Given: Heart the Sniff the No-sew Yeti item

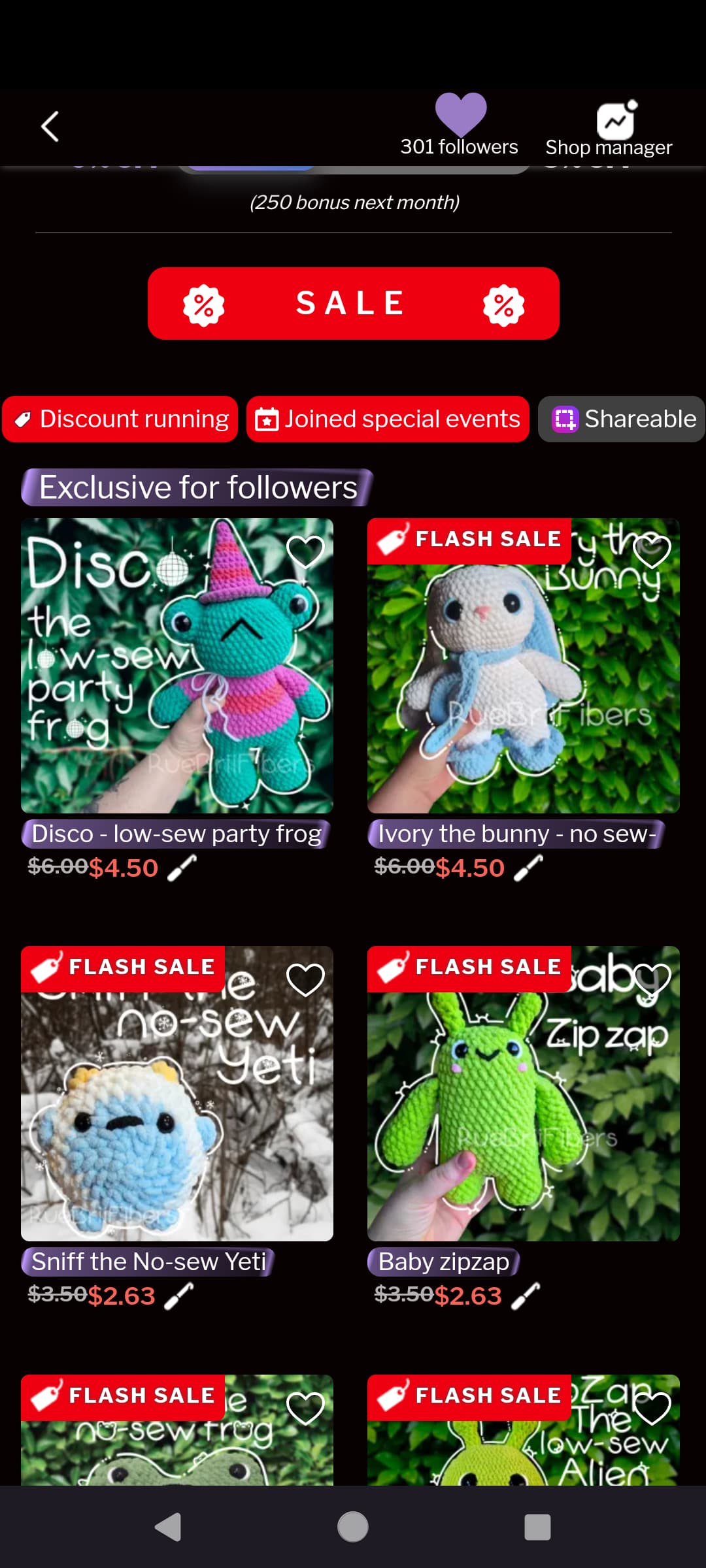Looking at the screenshot, I should (x=305, y=979).
